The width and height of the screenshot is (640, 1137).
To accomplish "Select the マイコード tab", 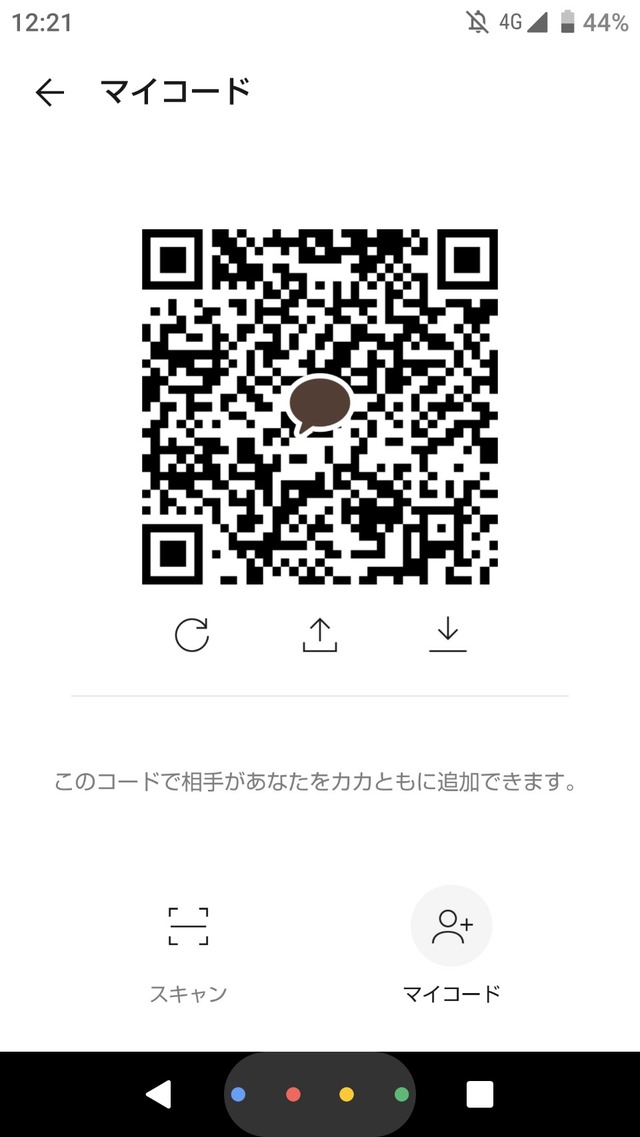I will tap(451, 943).
